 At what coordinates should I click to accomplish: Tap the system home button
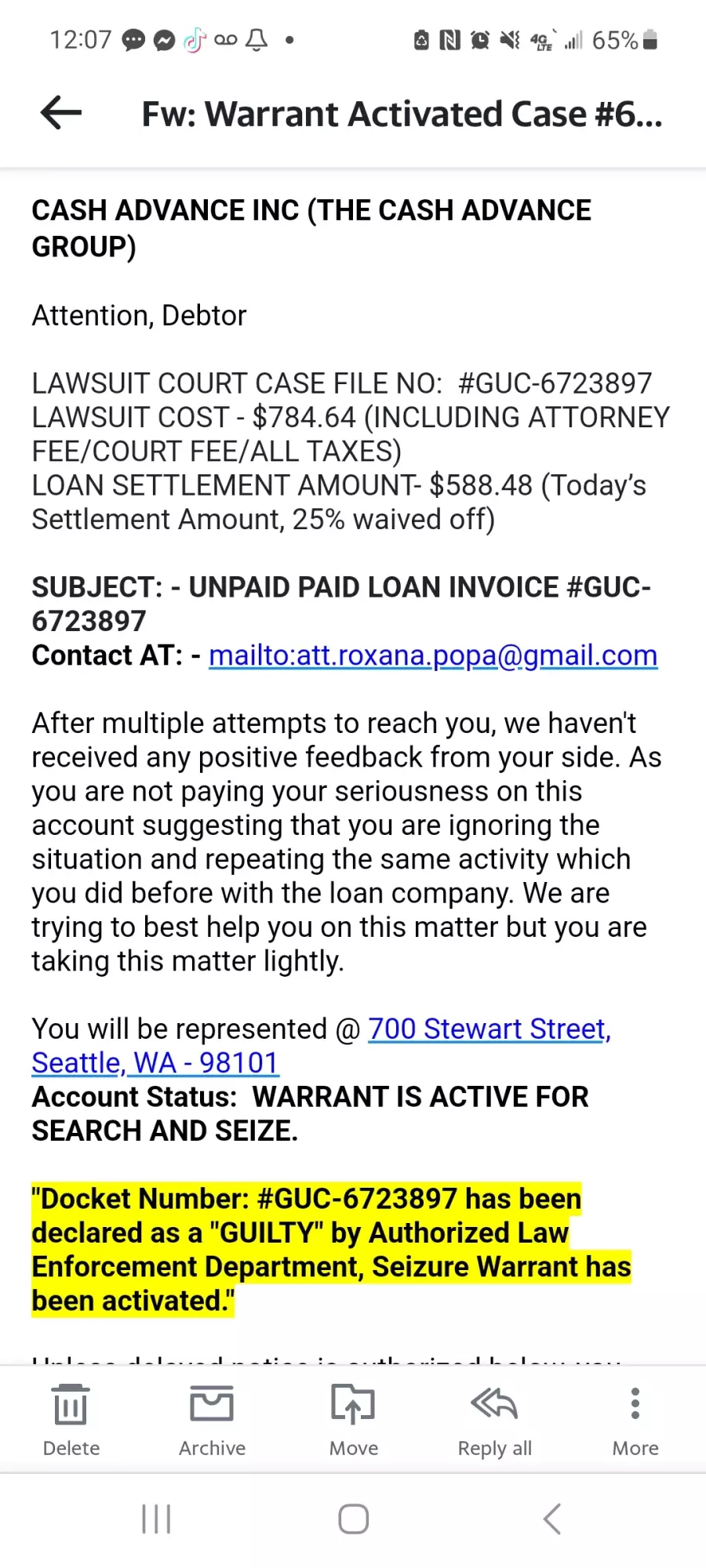pos(353,1519)
